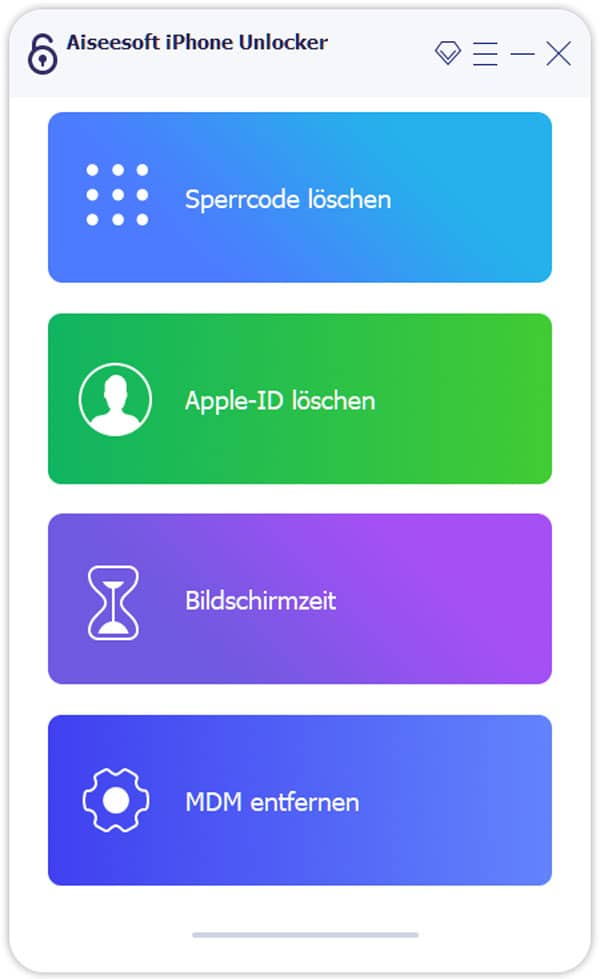Open the Sperrcode löschen option
600x979 pixels.
299,198
